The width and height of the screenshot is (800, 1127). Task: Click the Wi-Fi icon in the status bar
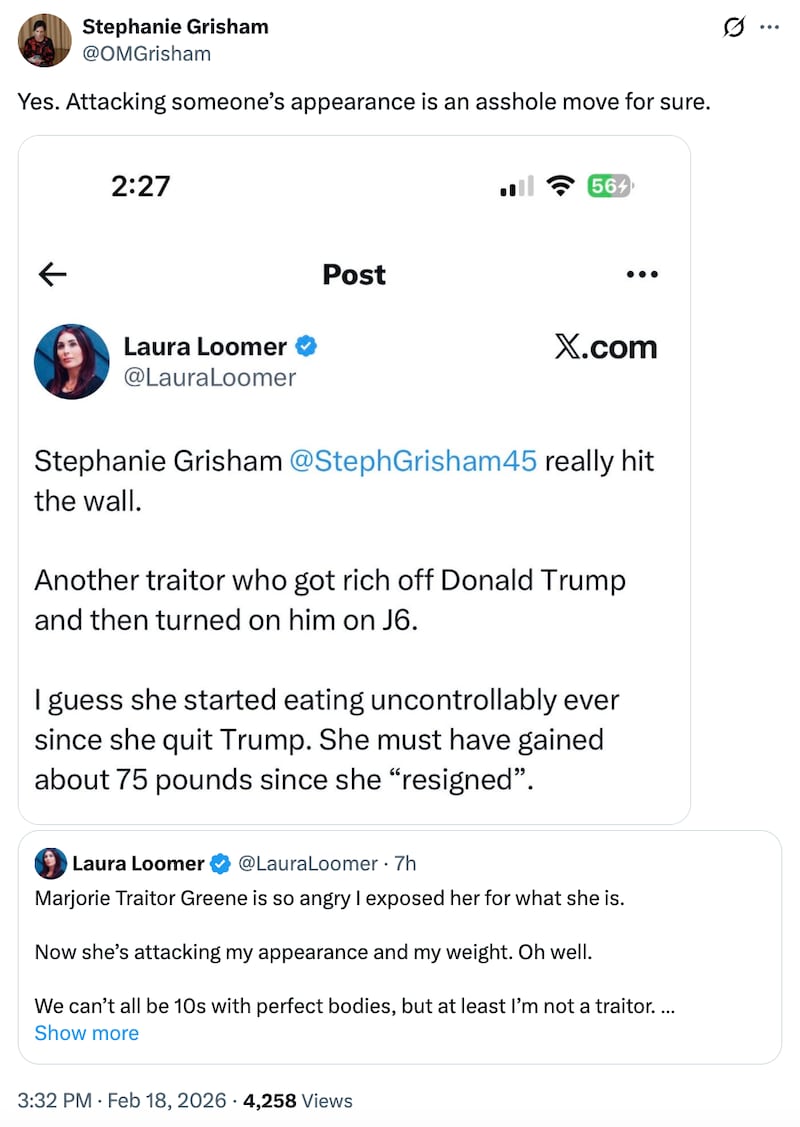point(559,184)
